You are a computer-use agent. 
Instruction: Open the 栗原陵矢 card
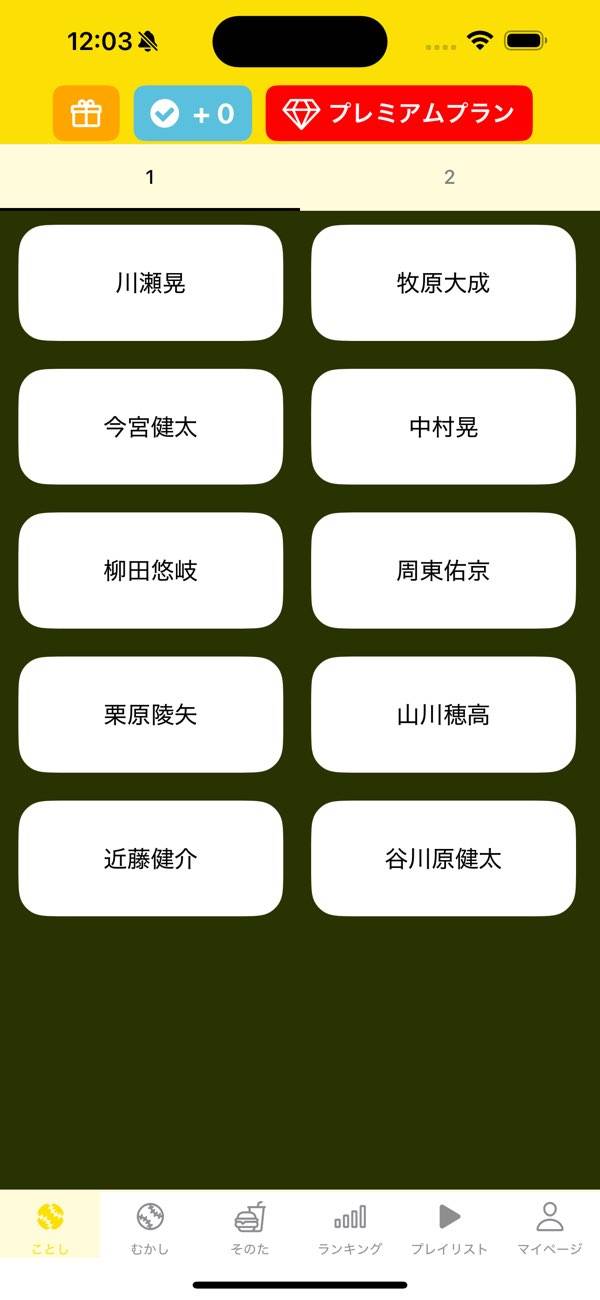click(151, 715)
